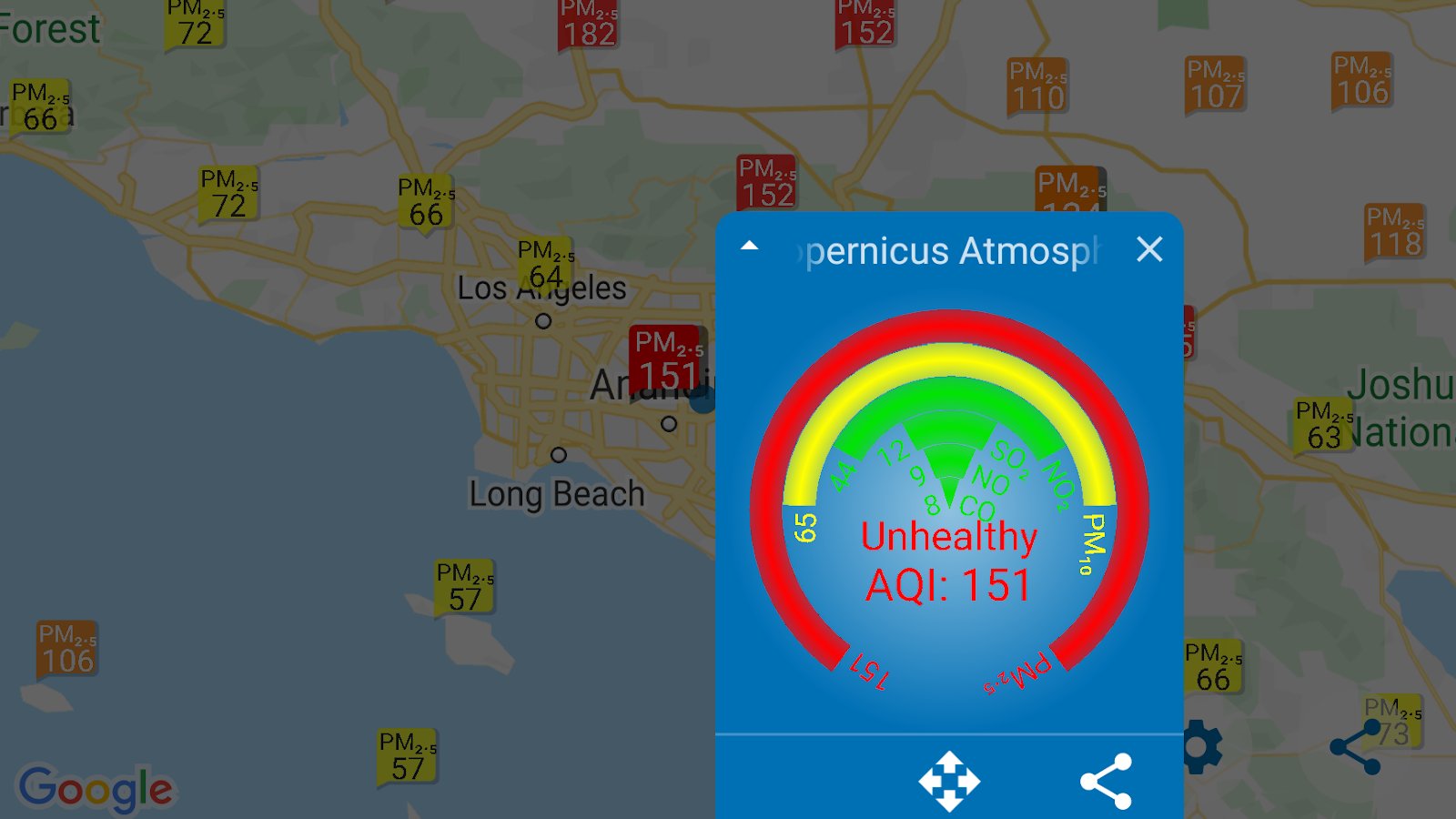1456x819 pixels.
Task: Select the PM2.5 118 map marker
Action: [1394, 232]
